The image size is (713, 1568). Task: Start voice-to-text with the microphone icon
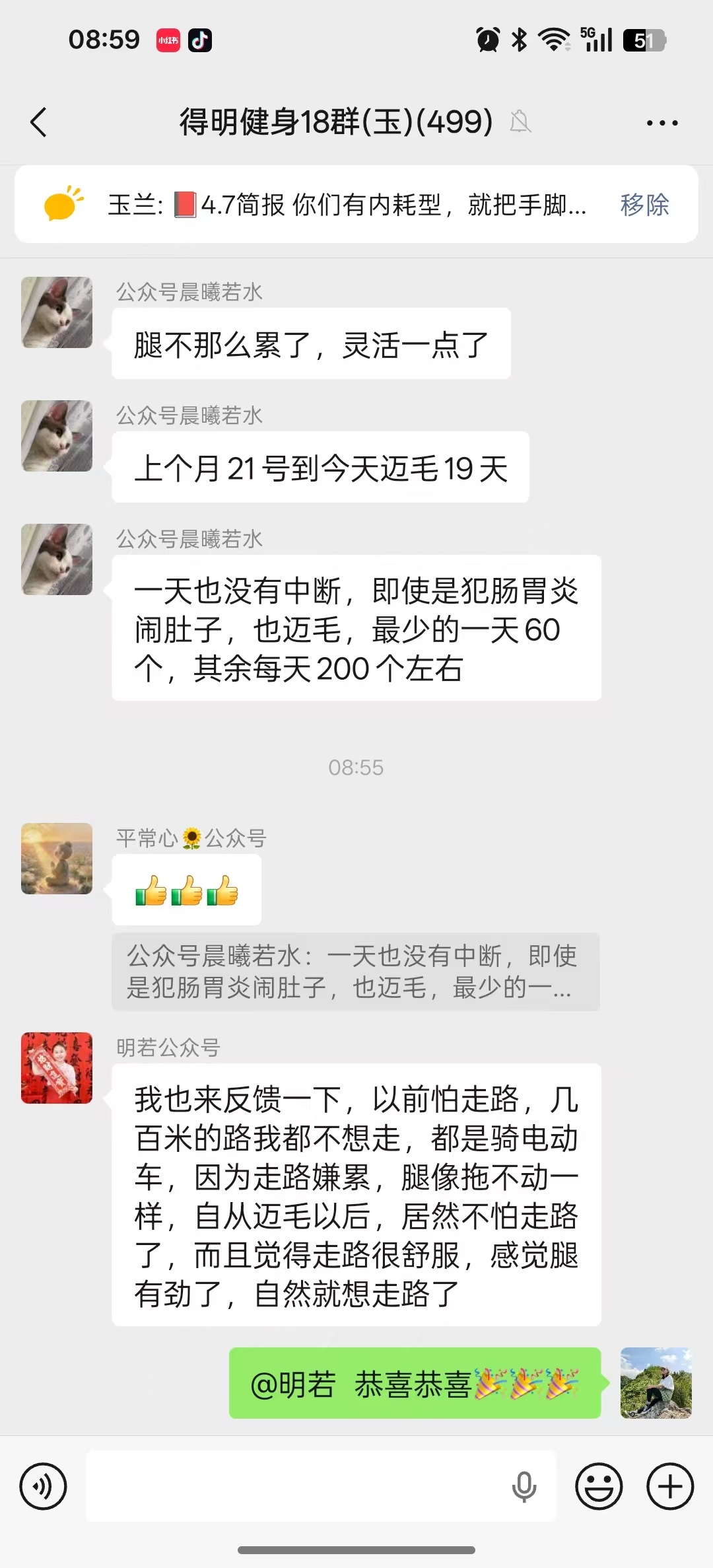coord(524,1486)
